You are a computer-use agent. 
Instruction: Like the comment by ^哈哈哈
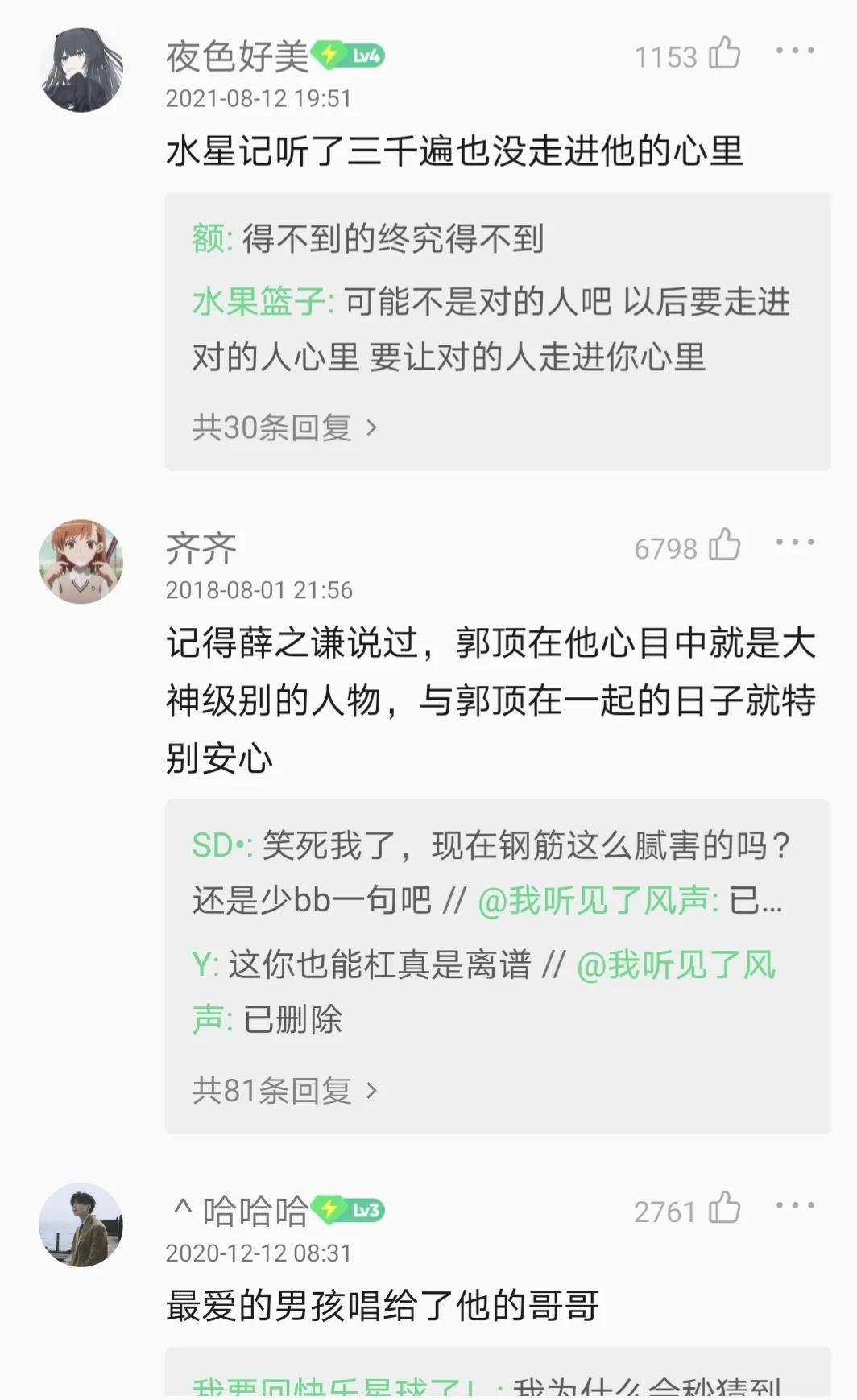click(724, 1208)
